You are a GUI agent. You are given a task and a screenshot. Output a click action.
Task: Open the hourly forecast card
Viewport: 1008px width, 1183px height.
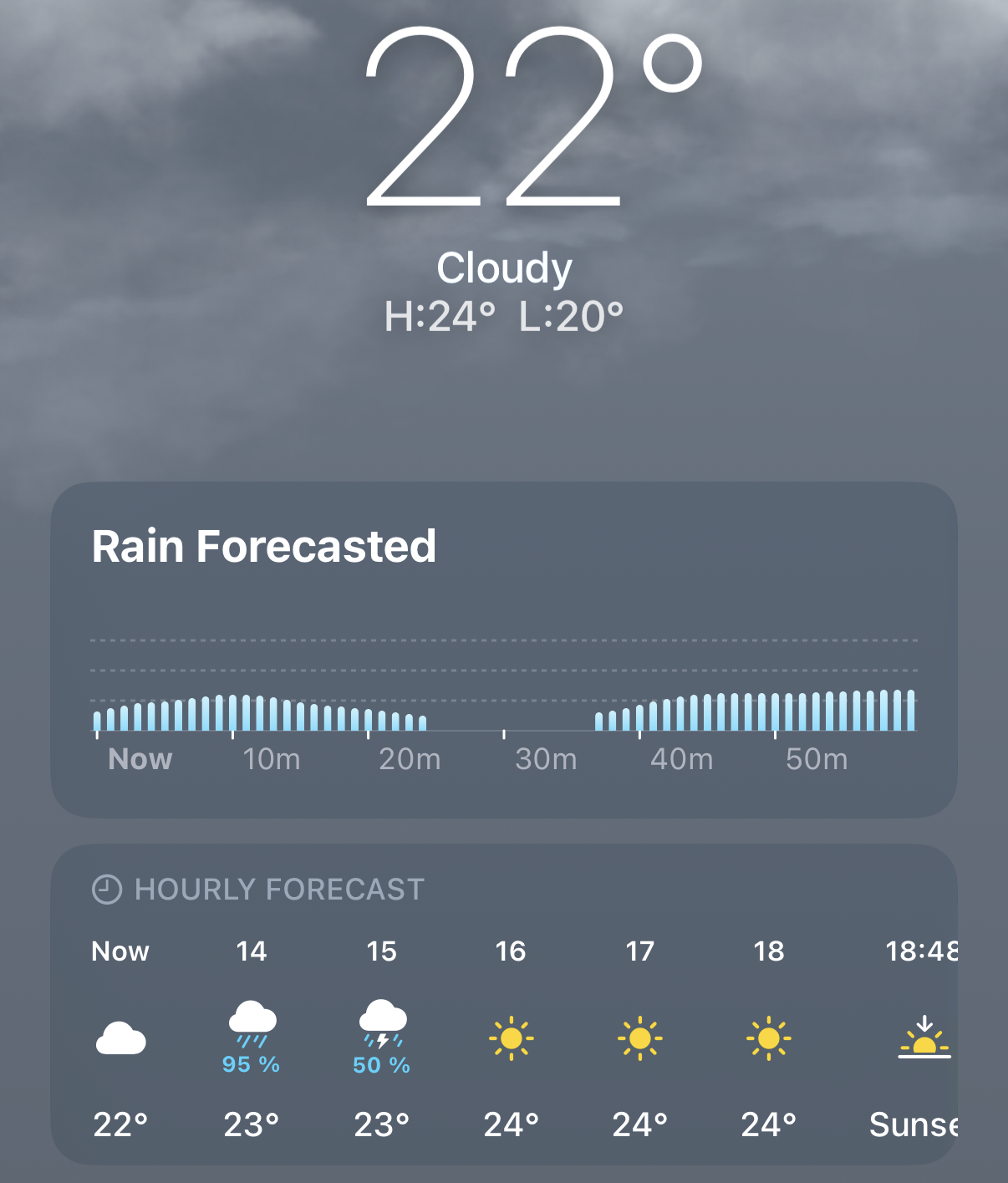(x=503, y=1003)
